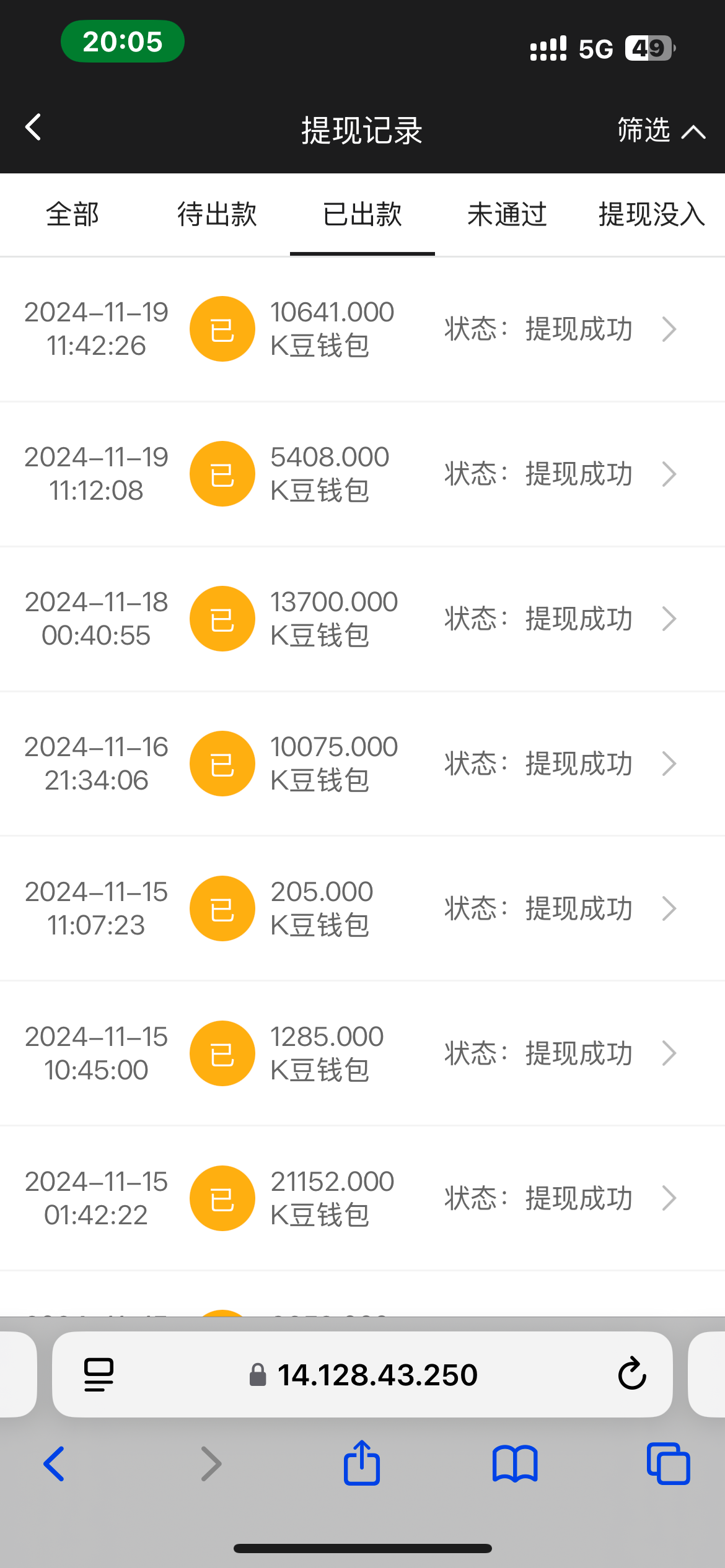This screenshot has height=1568, width=725.
Task: Switch to the 待出款 tab
Action: point(217,215)
